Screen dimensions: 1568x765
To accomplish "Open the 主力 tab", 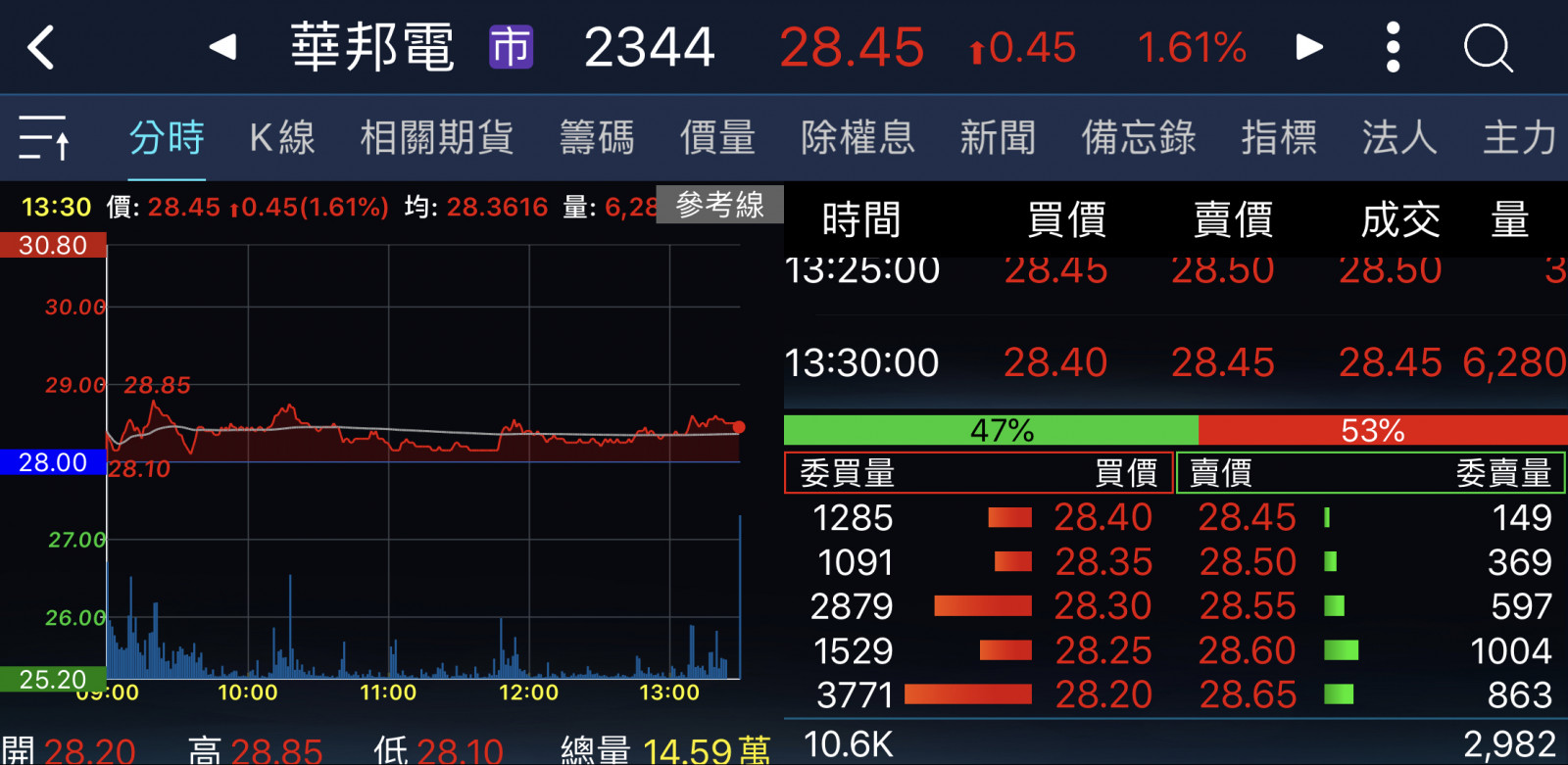I will click(x=1519, y=137).
